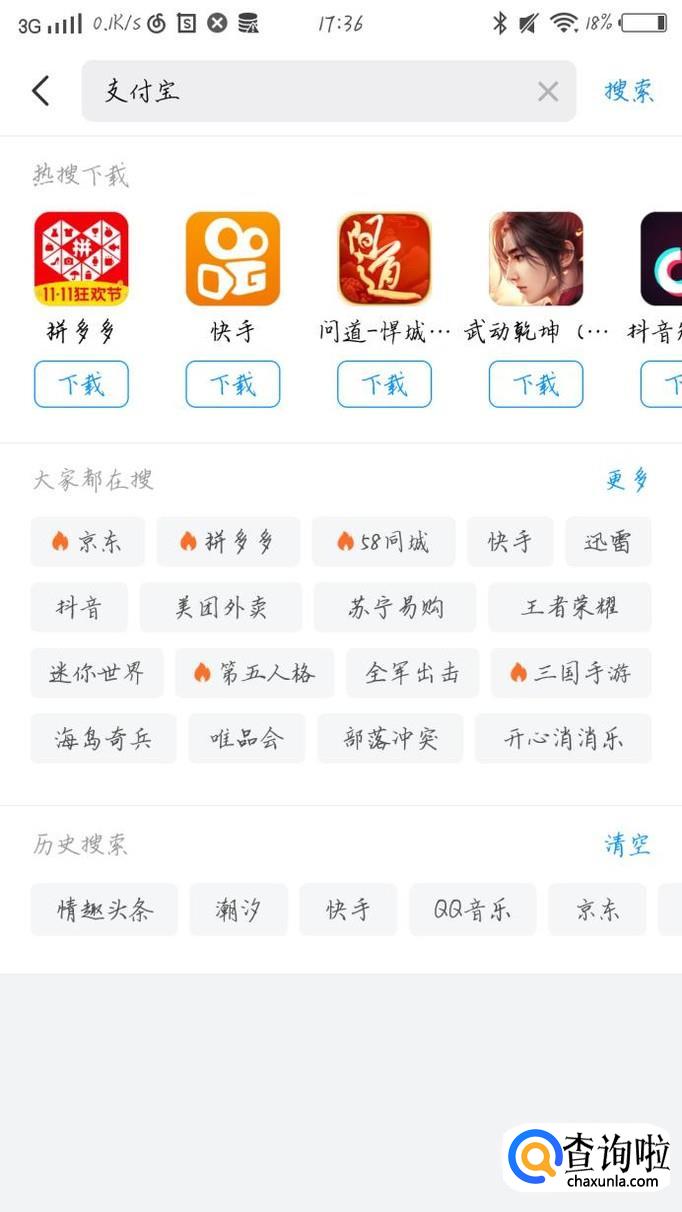Select the 美团外卖 search chip
The width and height of the screenshot is (682, 1212).
click(221, 607)
